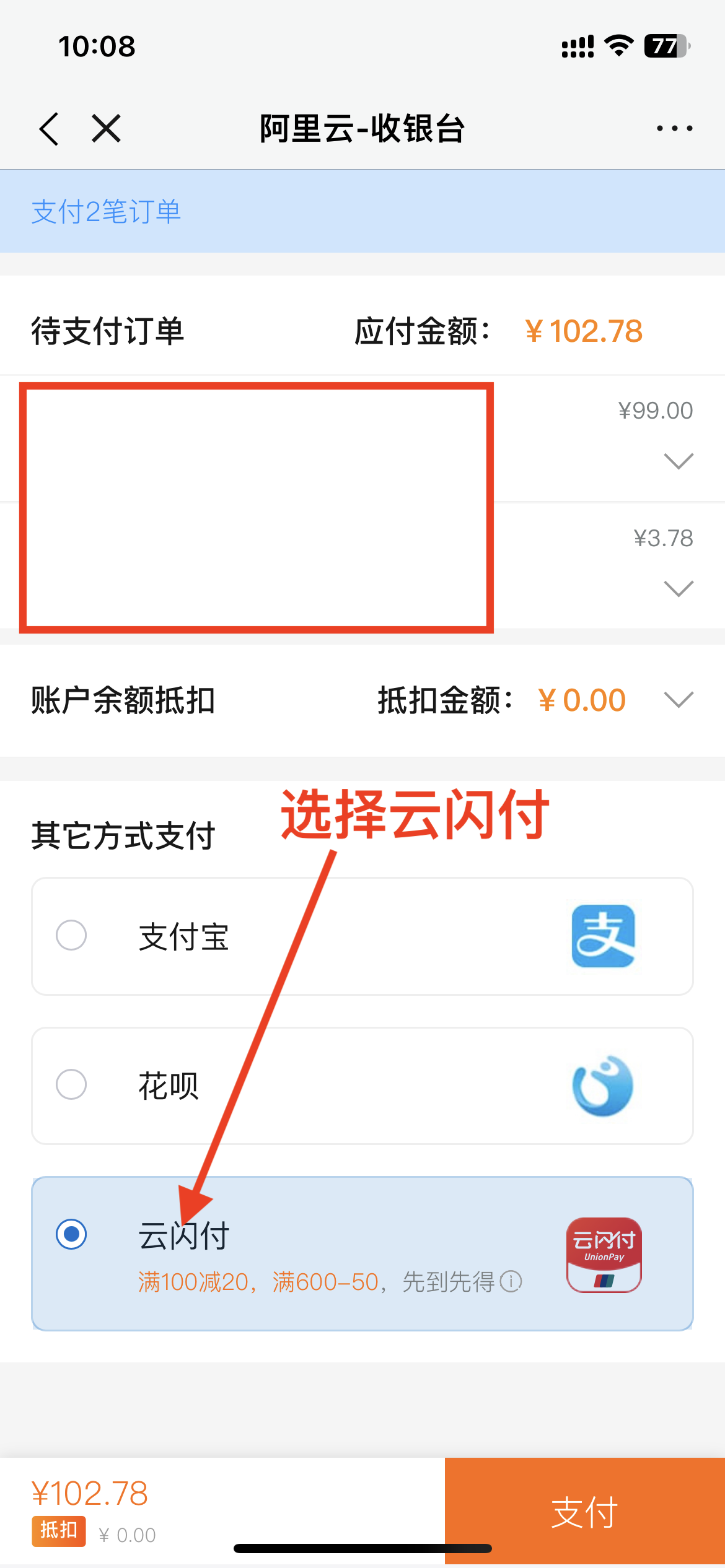The height and width of the screenshot is (1568, 725).
Task: Close the 阿里云-收银台 page
Action: pyautogui.click(x=106, y=129)
